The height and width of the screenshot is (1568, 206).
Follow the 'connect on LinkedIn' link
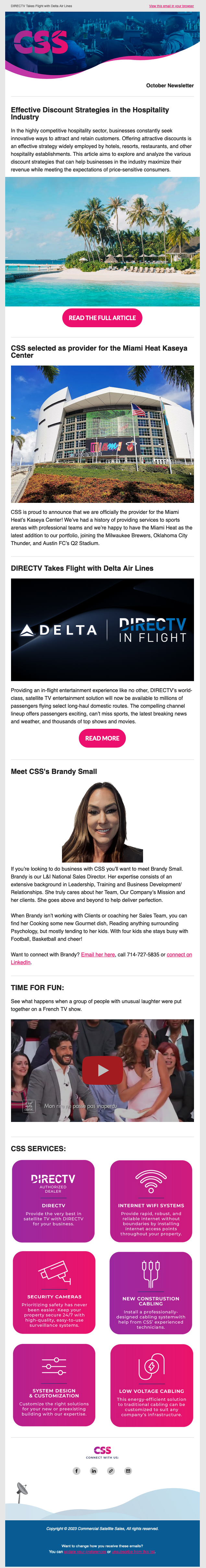(102, 958)
